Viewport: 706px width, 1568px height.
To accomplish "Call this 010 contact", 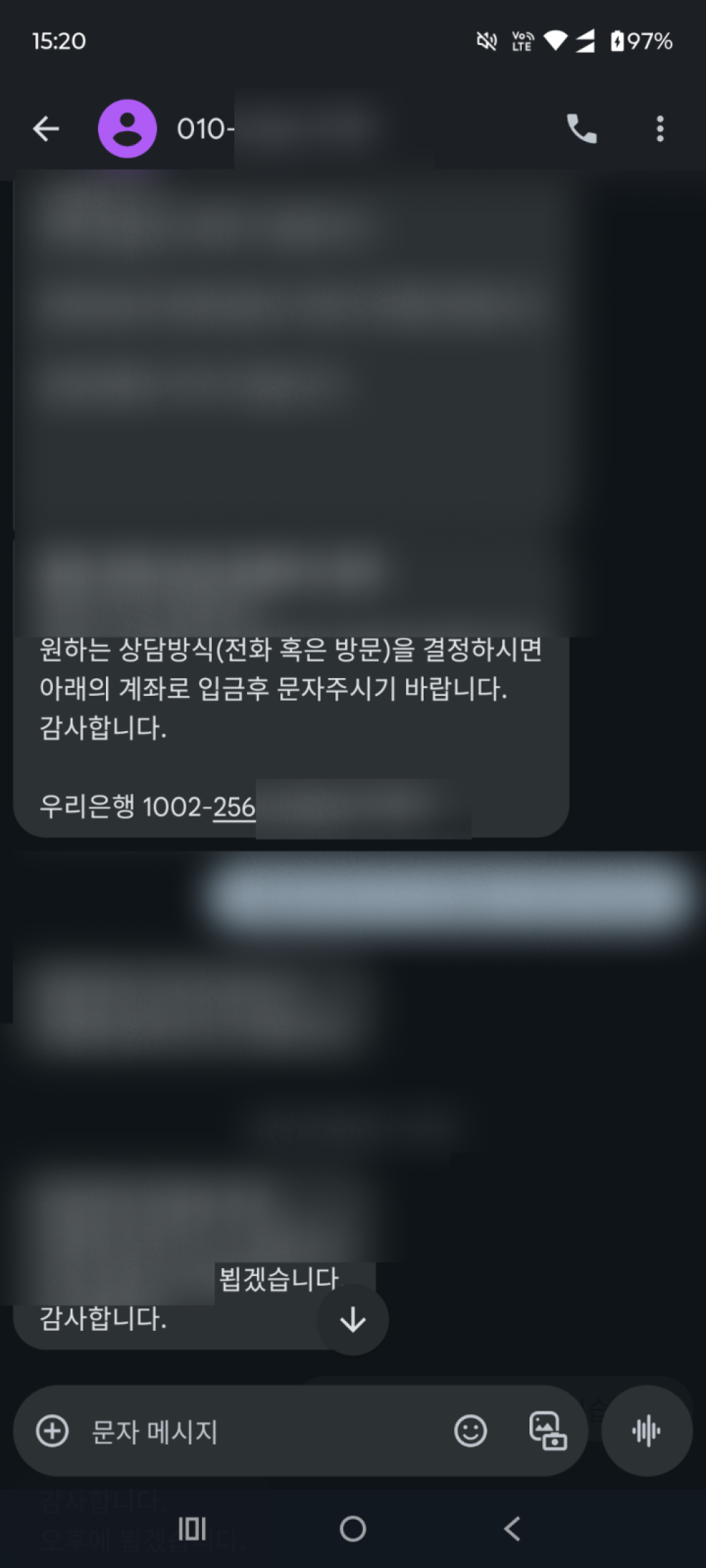I will (582, 128).
